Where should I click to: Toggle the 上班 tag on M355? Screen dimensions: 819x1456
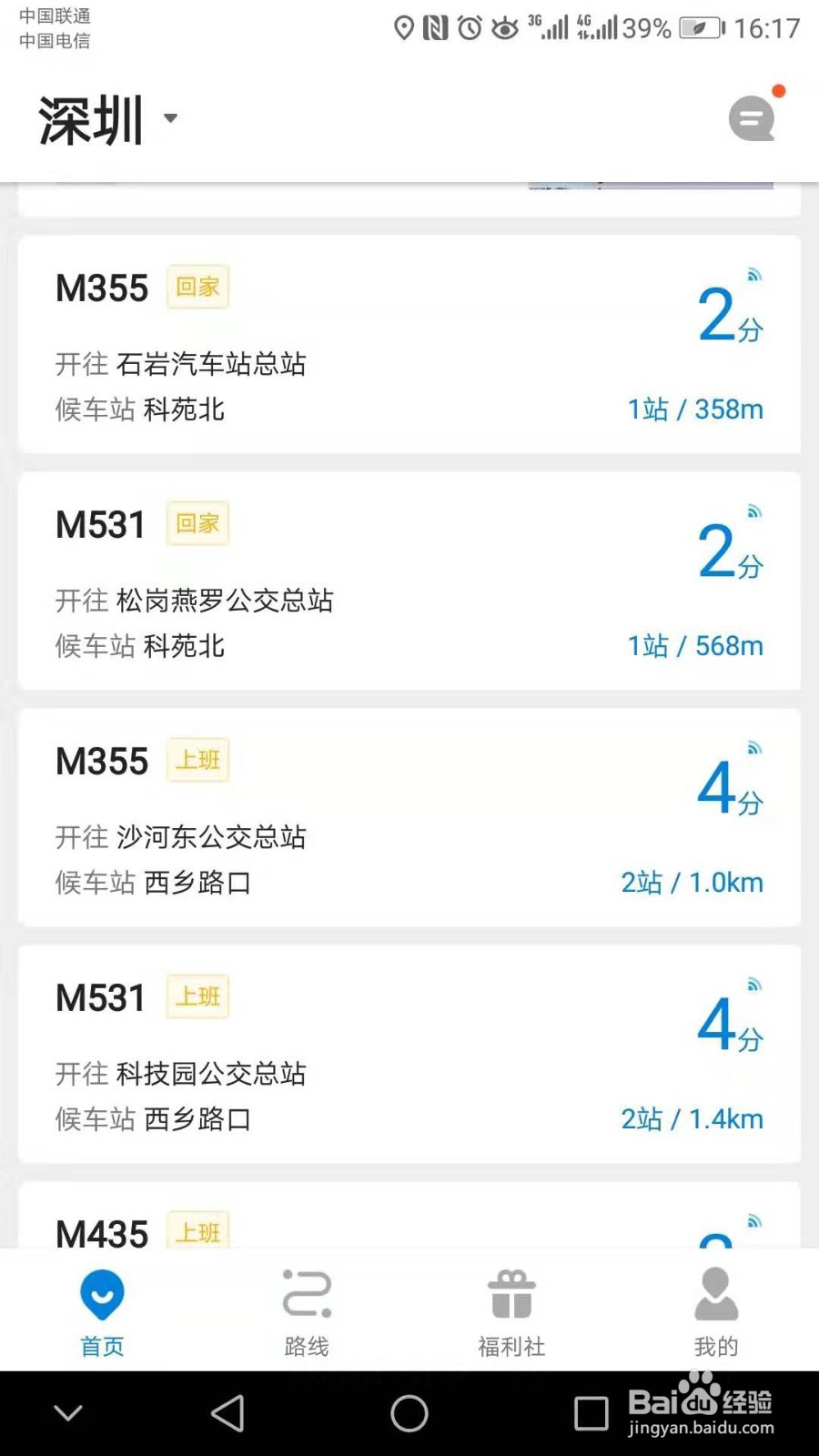(197, 760)
